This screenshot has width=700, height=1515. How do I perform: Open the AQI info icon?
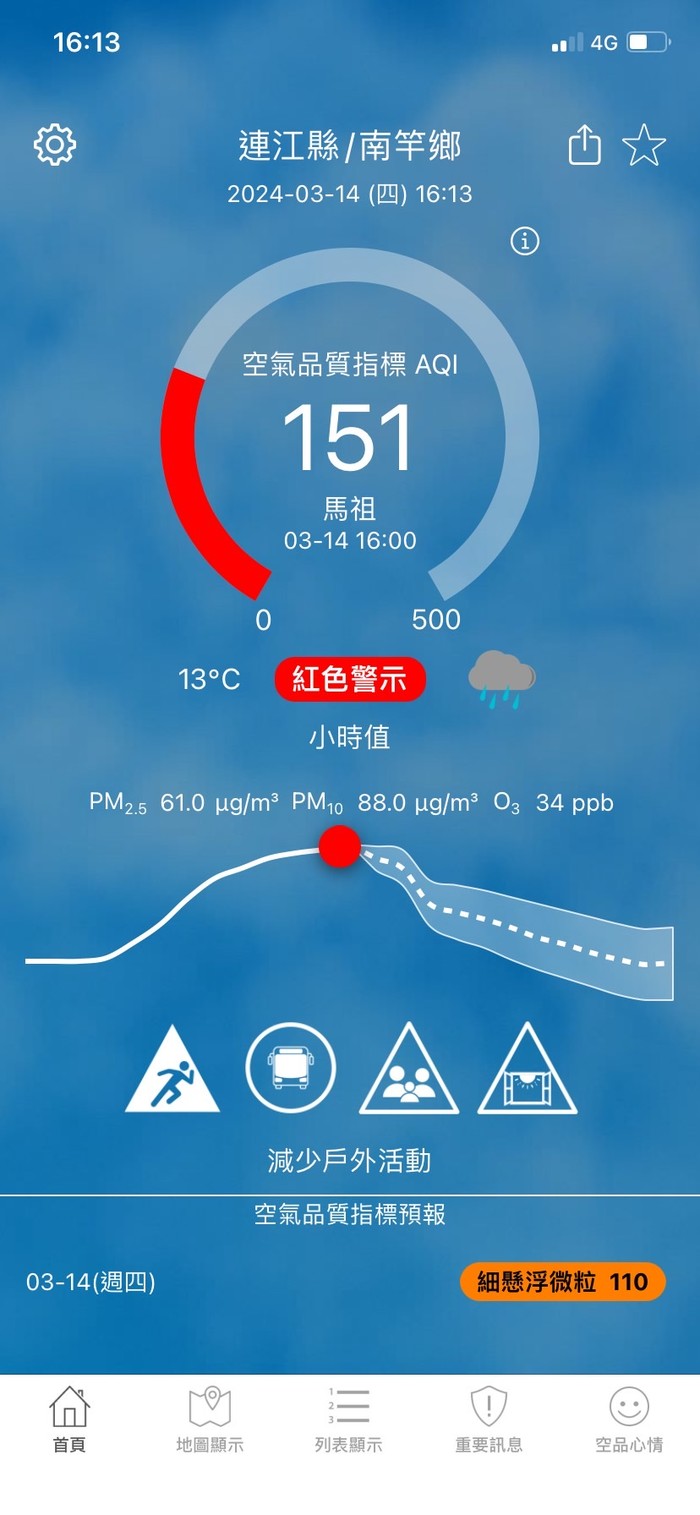click(525, 241)
